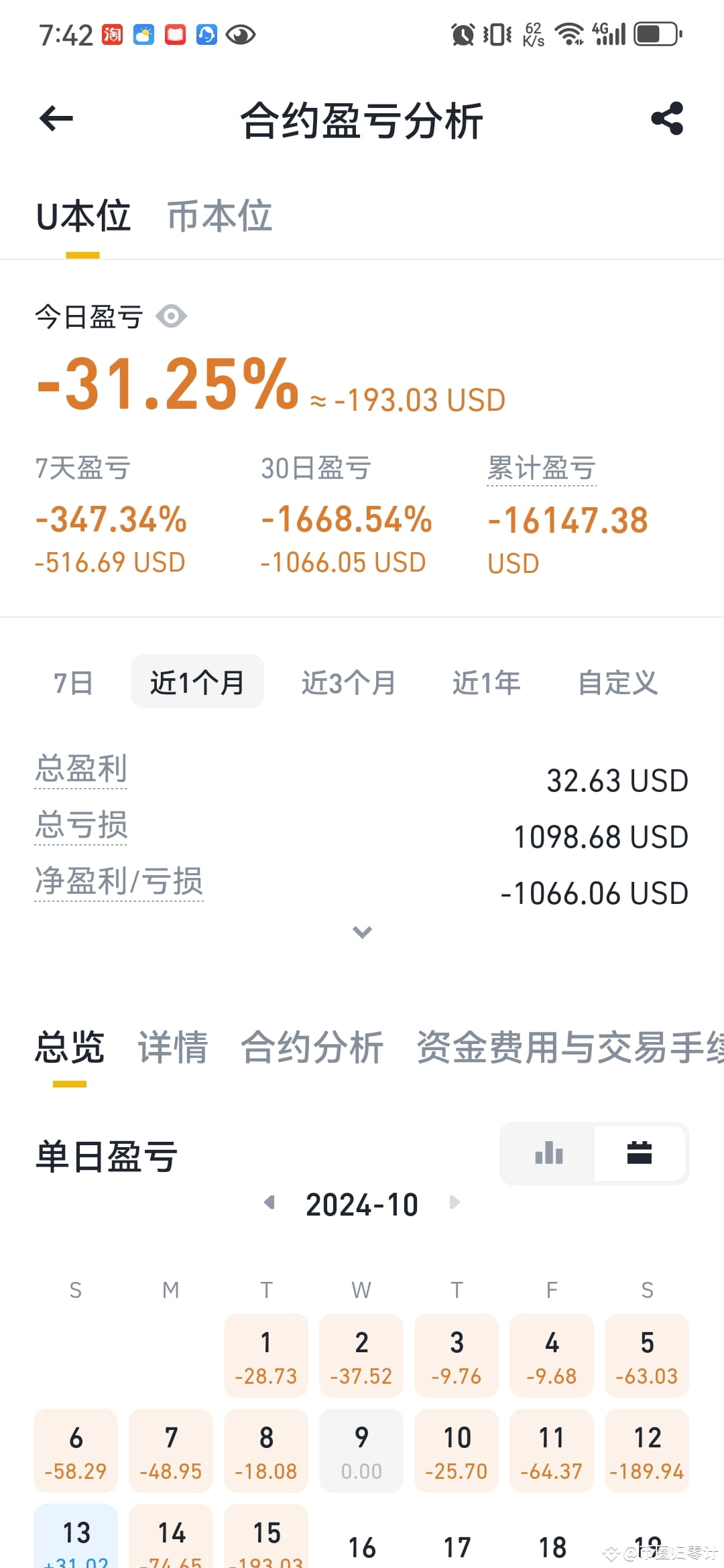Open the share icon at top right
Image resolution: width=724 pixels, height=1568 pixels.
pyautogui.click(x=667, y=118)
